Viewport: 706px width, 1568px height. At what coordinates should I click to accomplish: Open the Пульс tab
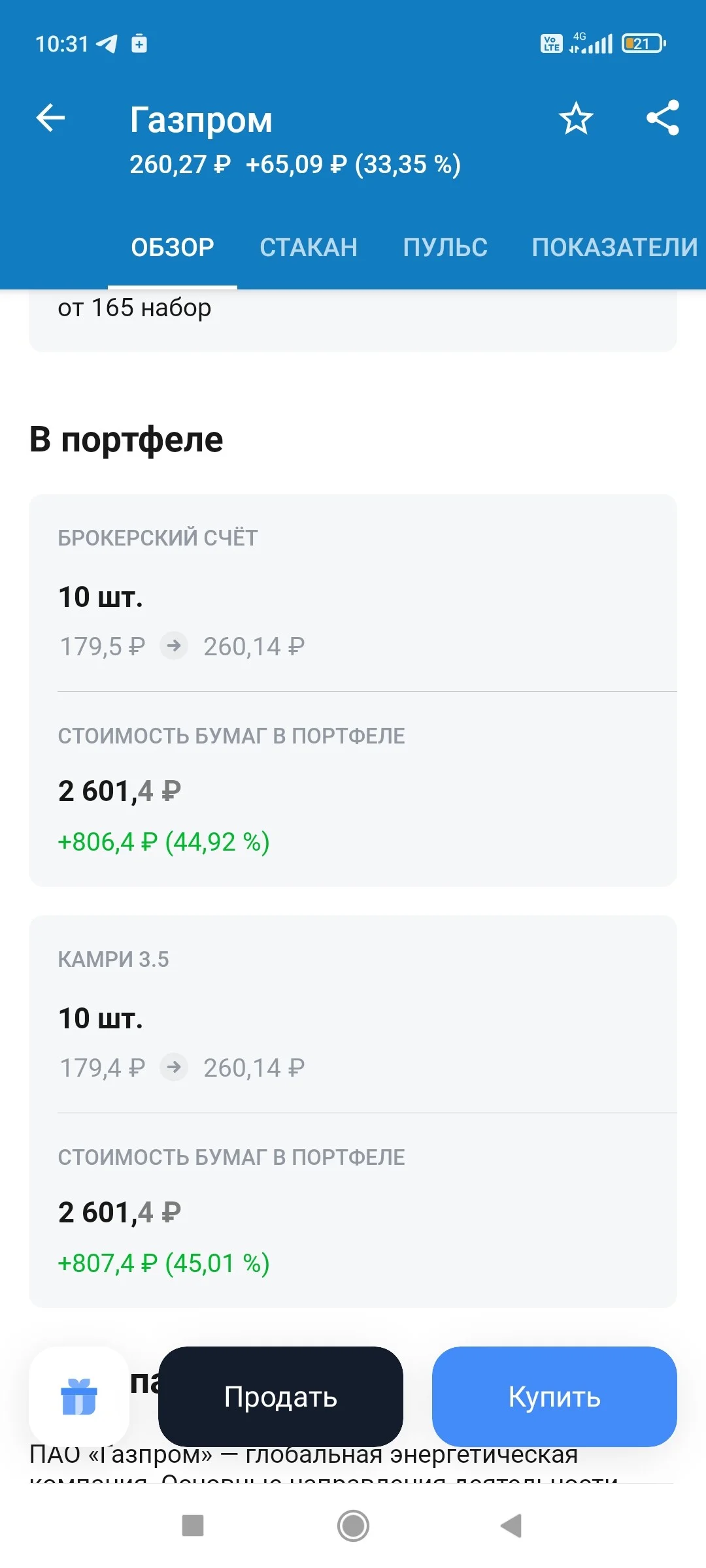tap(445, 247)
